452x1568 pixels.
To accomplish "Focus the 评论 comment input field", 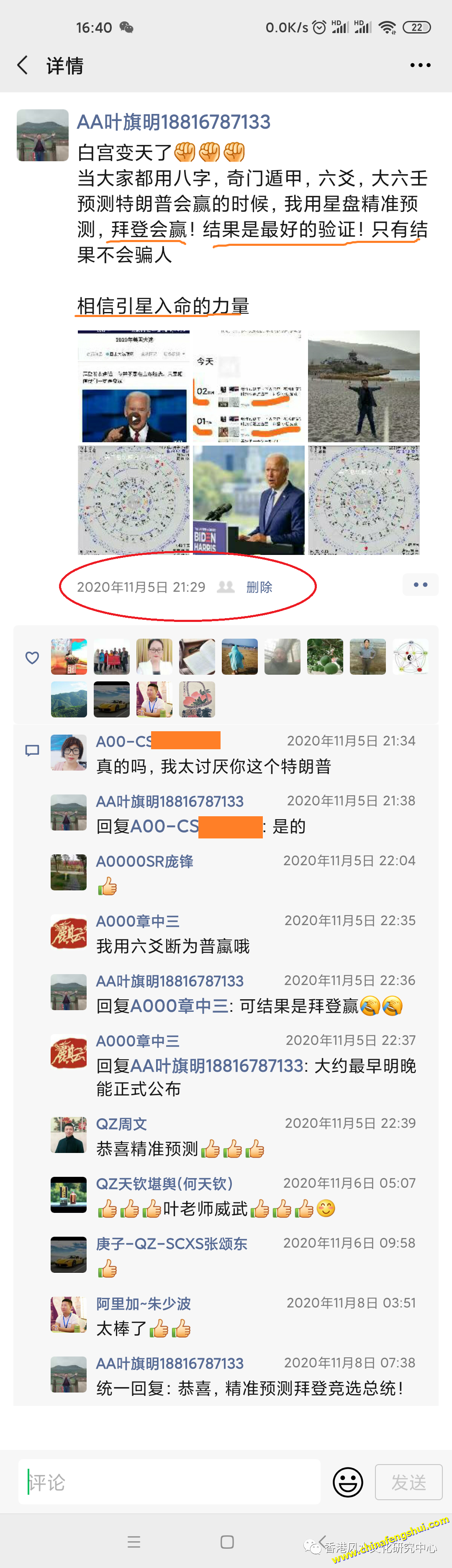I will click(x=169, y=1482).
